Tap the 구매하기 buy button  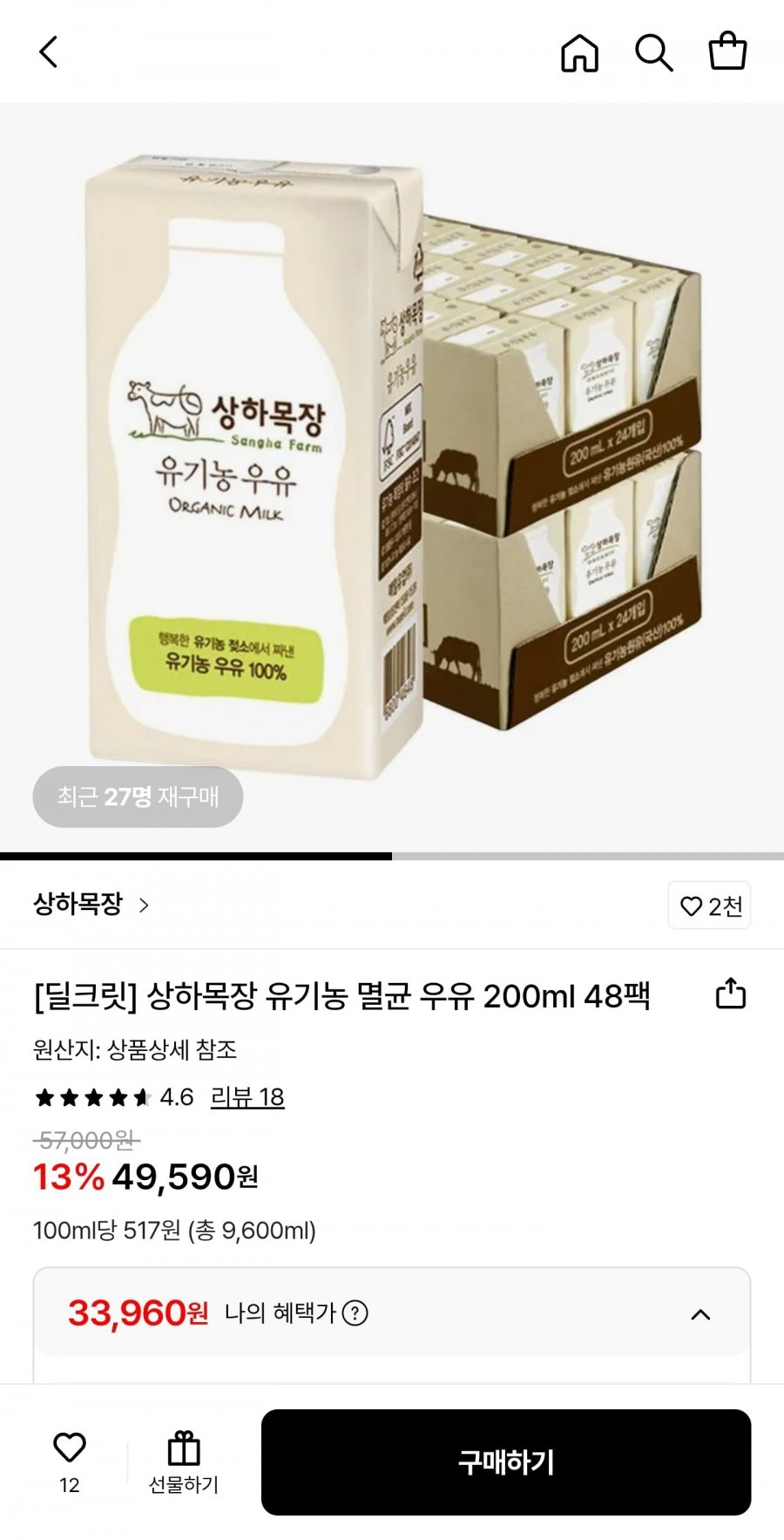coord(505,1462)
